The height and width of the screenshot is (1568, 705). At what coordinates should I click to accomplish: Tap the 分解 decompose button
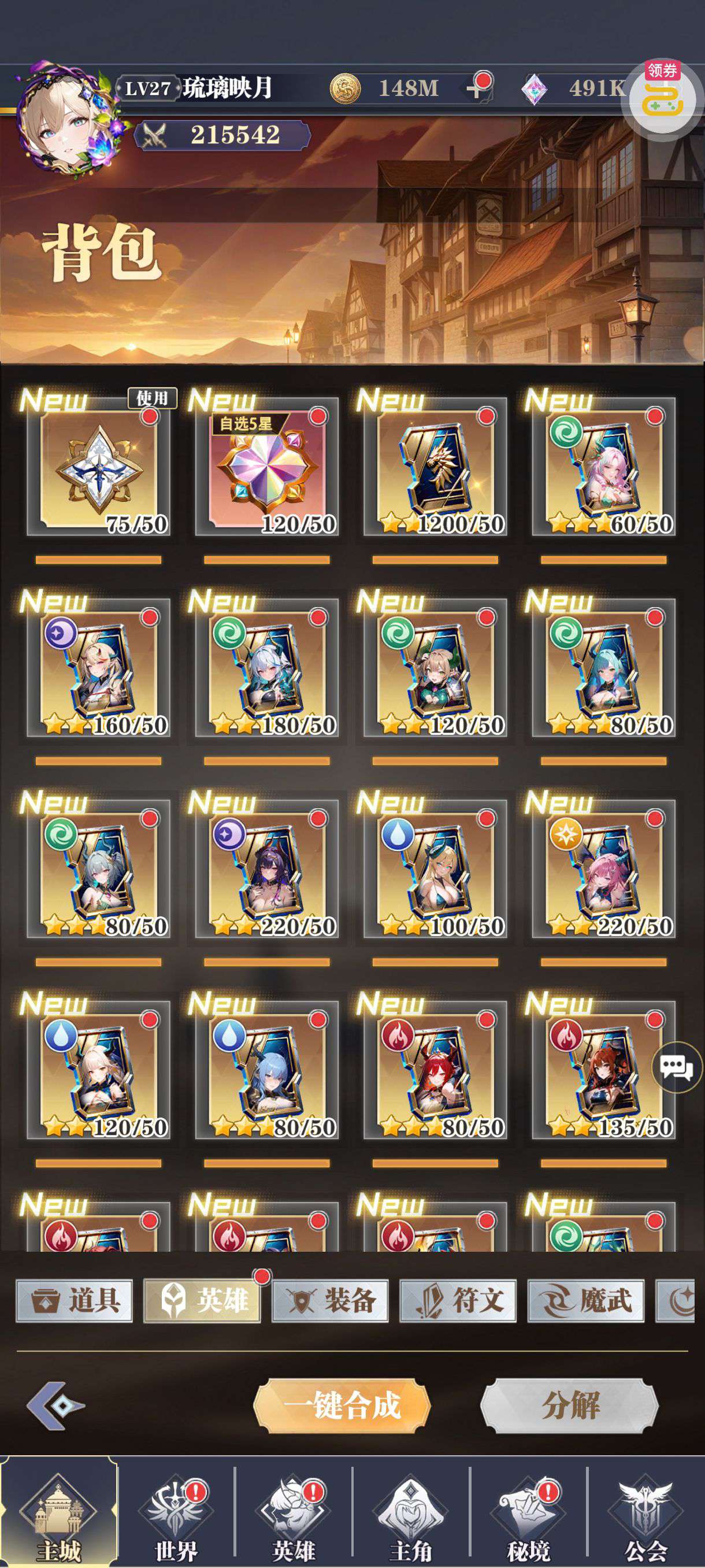569,1406
